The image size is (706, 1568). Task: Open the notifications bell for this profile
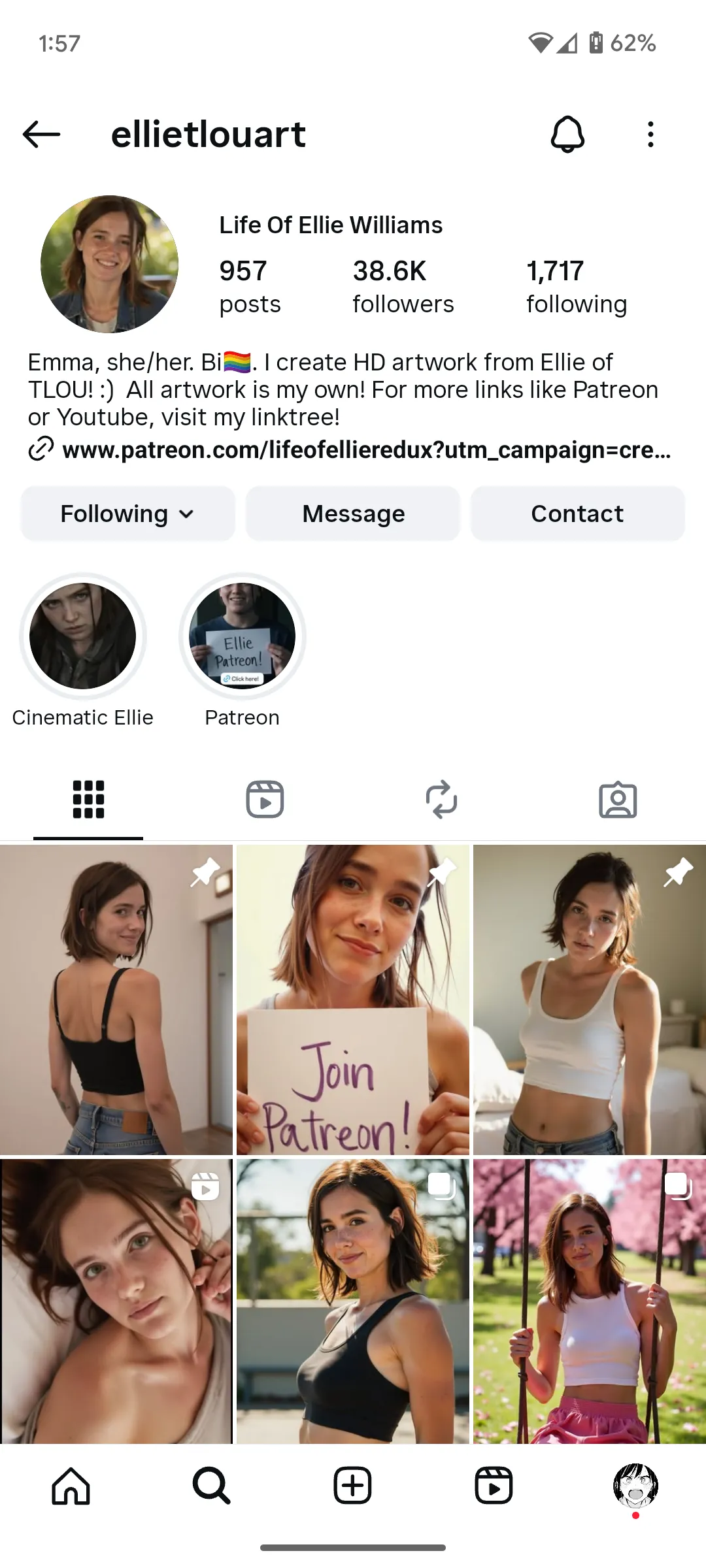tap(567, 135)
